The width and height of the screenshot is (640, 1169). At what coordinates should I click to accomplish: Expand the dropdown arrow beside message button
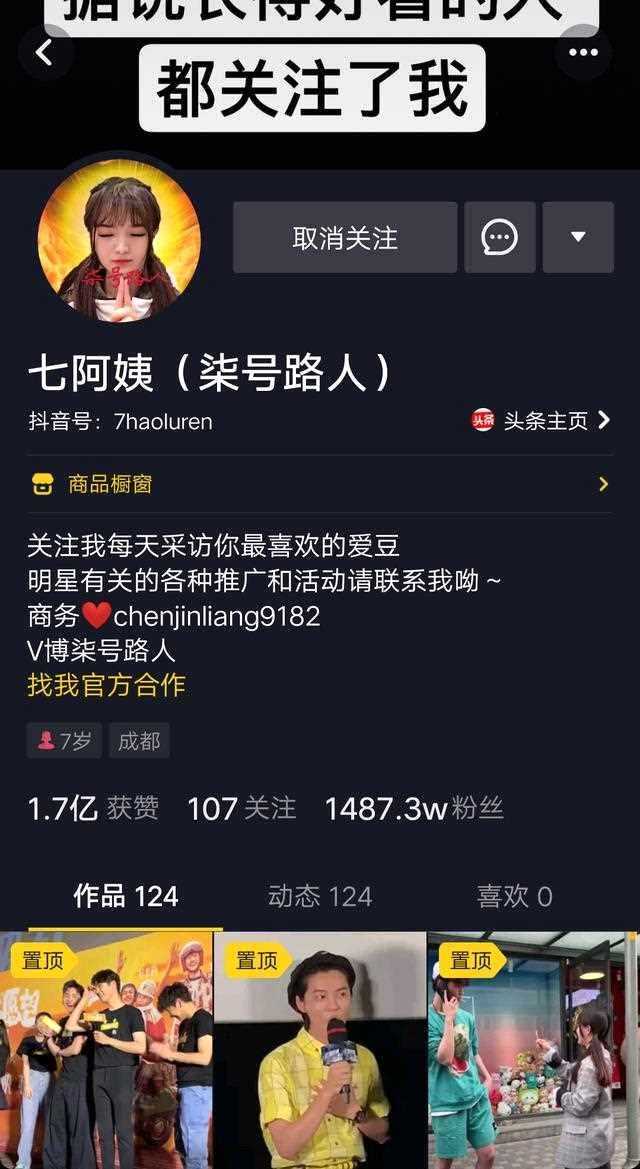pos(577,238)
